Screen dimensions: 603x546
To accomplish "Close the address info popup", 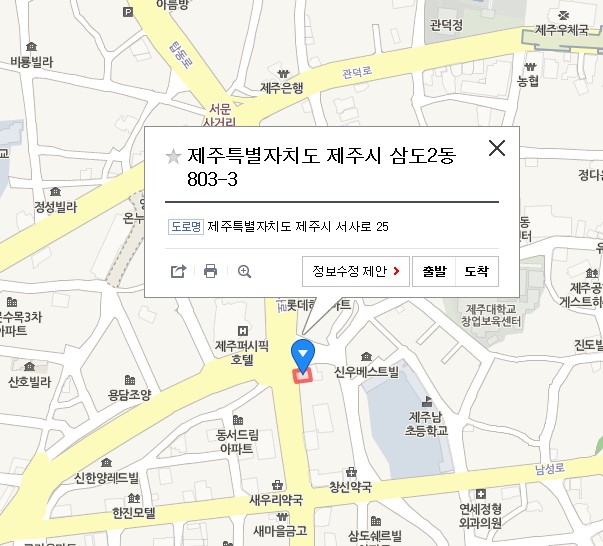I will coord(496,149).
